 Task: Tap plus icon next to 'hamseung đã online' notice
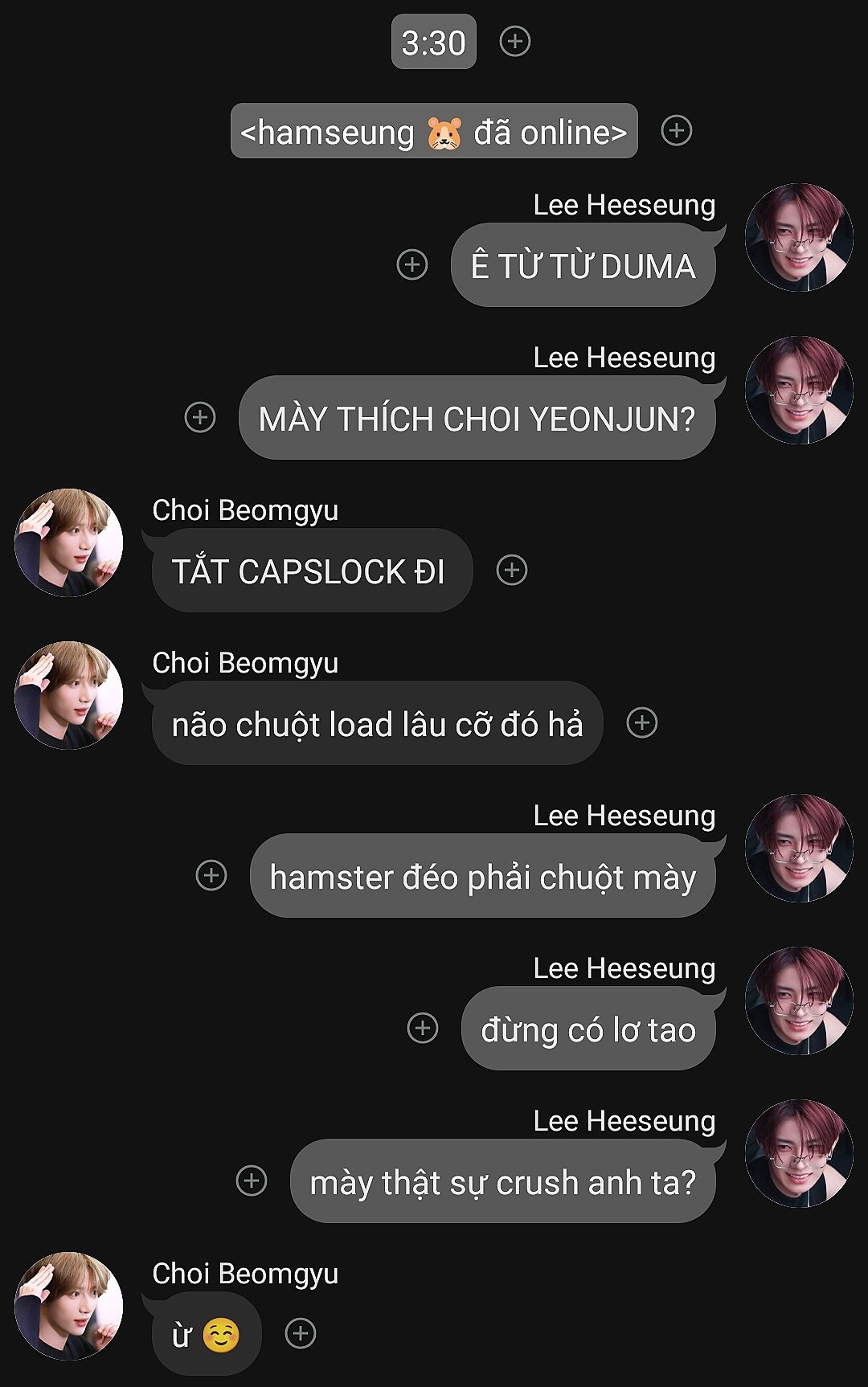(x=677, y=130)
